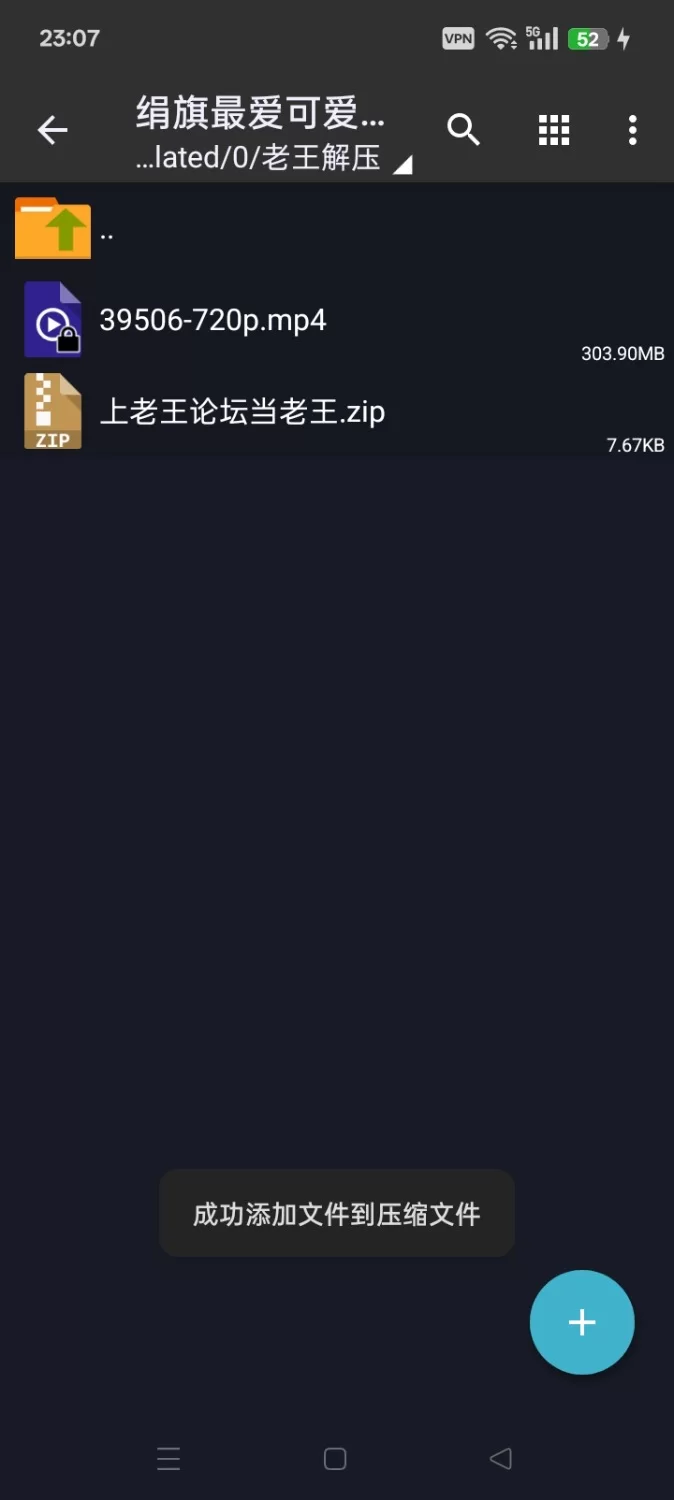Open the overflow menu
The image size is (674, 1500).
[632, 130]
